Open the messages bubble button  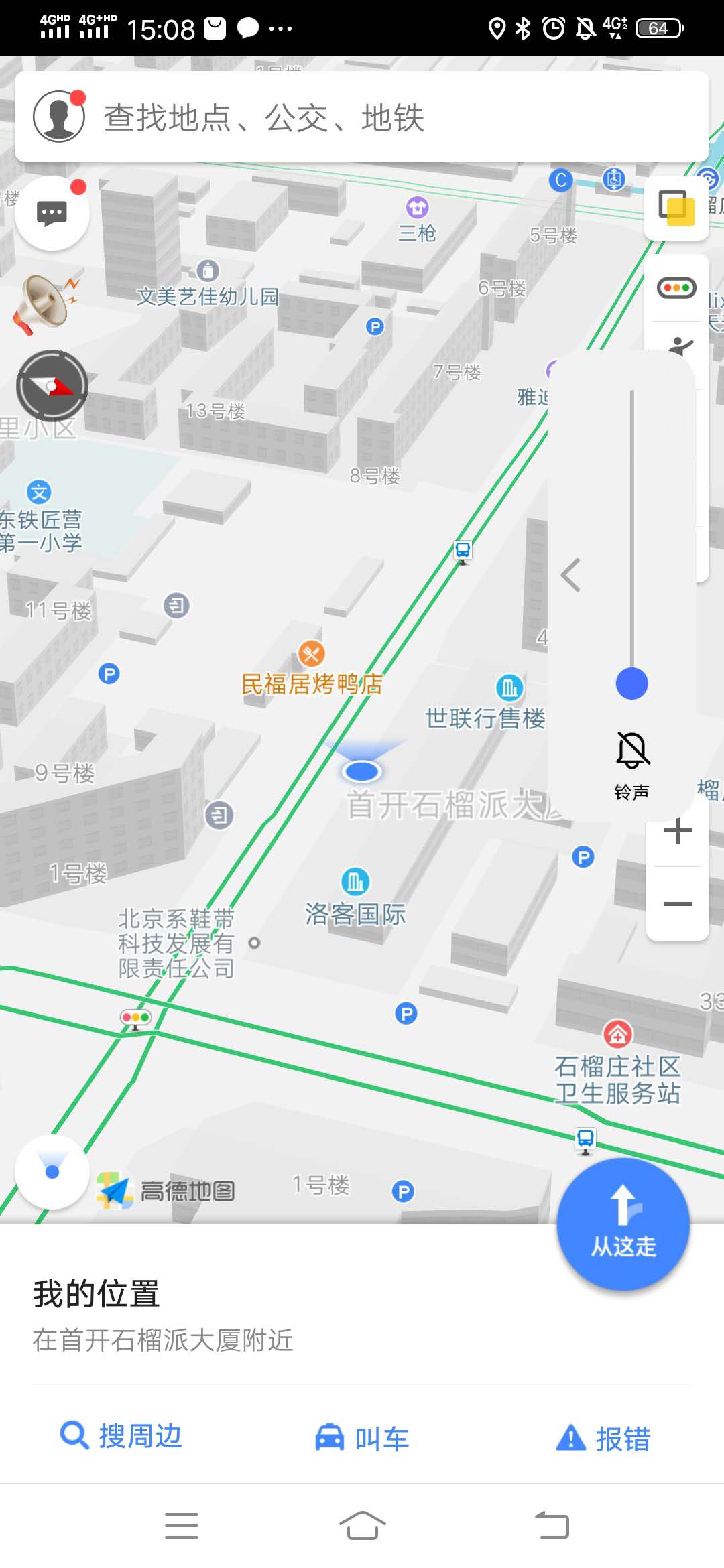(52, 214)
